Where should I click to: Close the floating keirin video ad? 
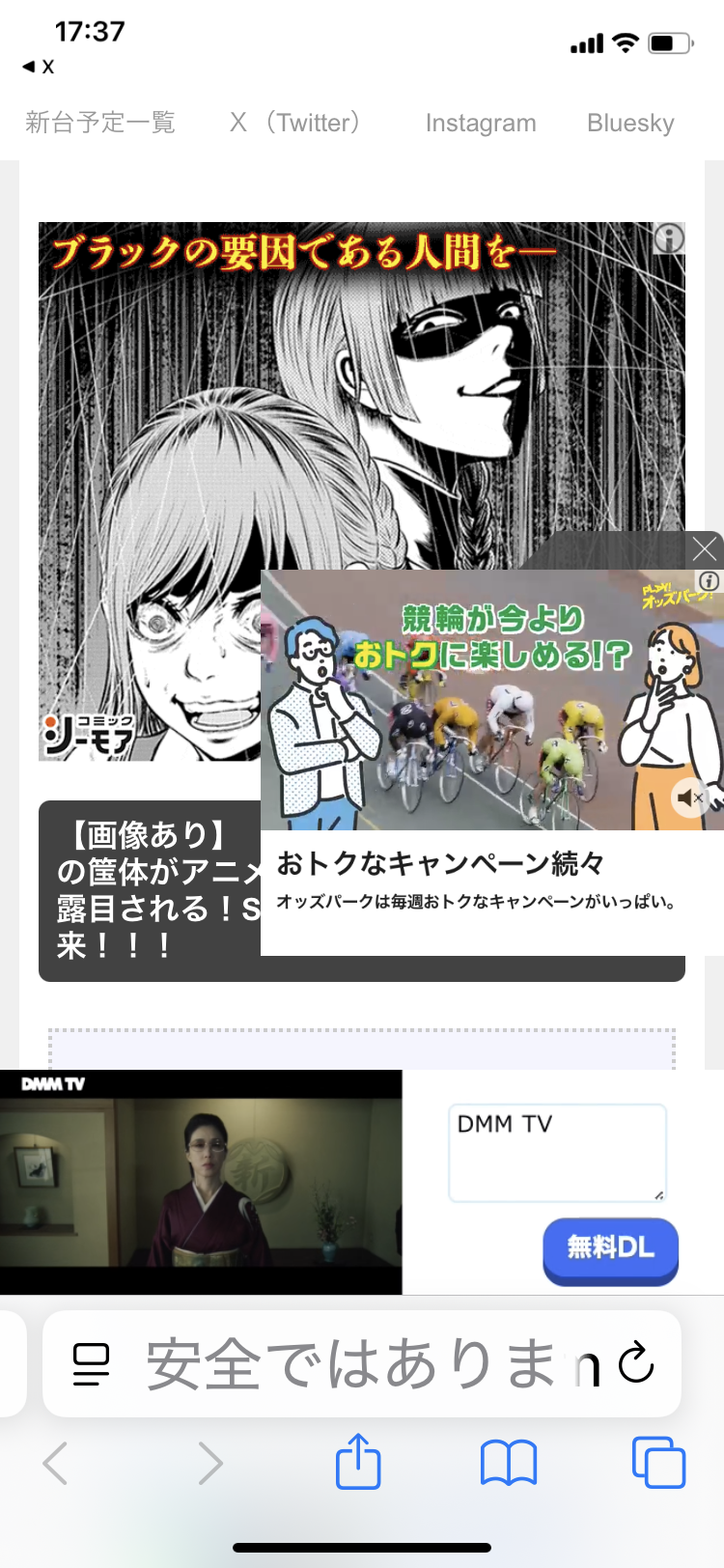(x=705, y=549)
